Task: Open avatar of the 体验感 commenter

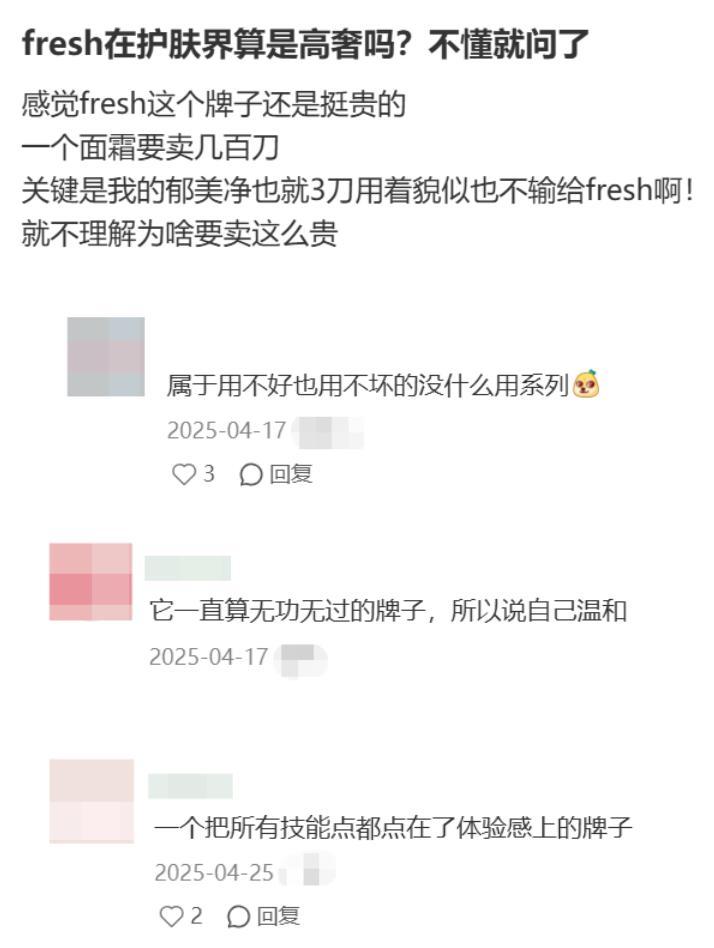Action: point(91,800)
